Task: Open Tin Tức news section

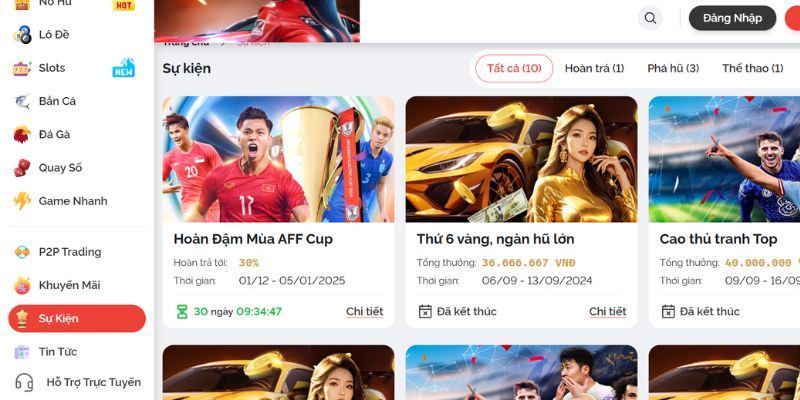Action: [x=58, y=351]
